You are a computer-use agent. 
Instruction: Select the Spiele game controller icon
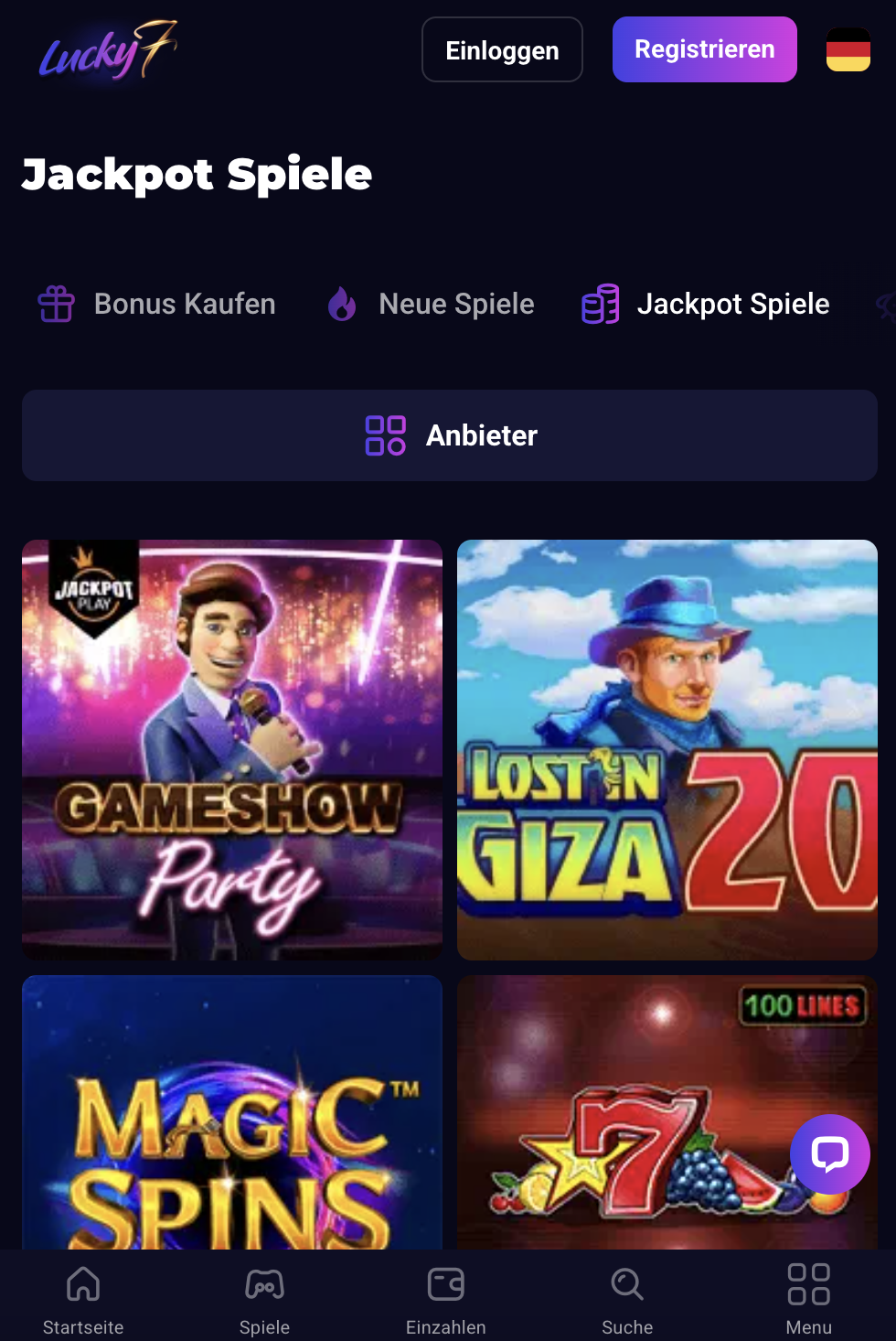point(264,1284)
